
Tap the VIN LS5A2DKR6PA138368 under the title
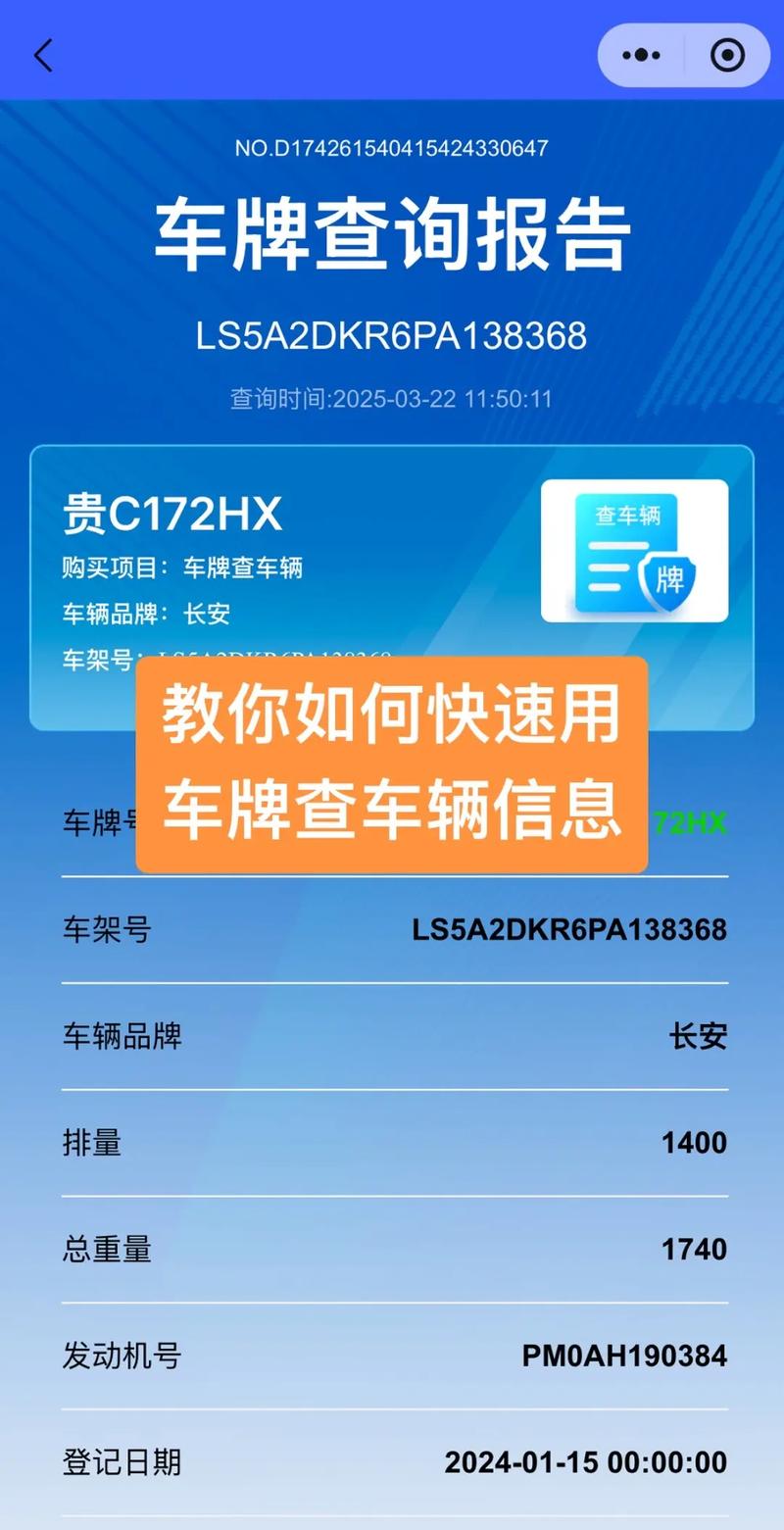pos(392,331)
